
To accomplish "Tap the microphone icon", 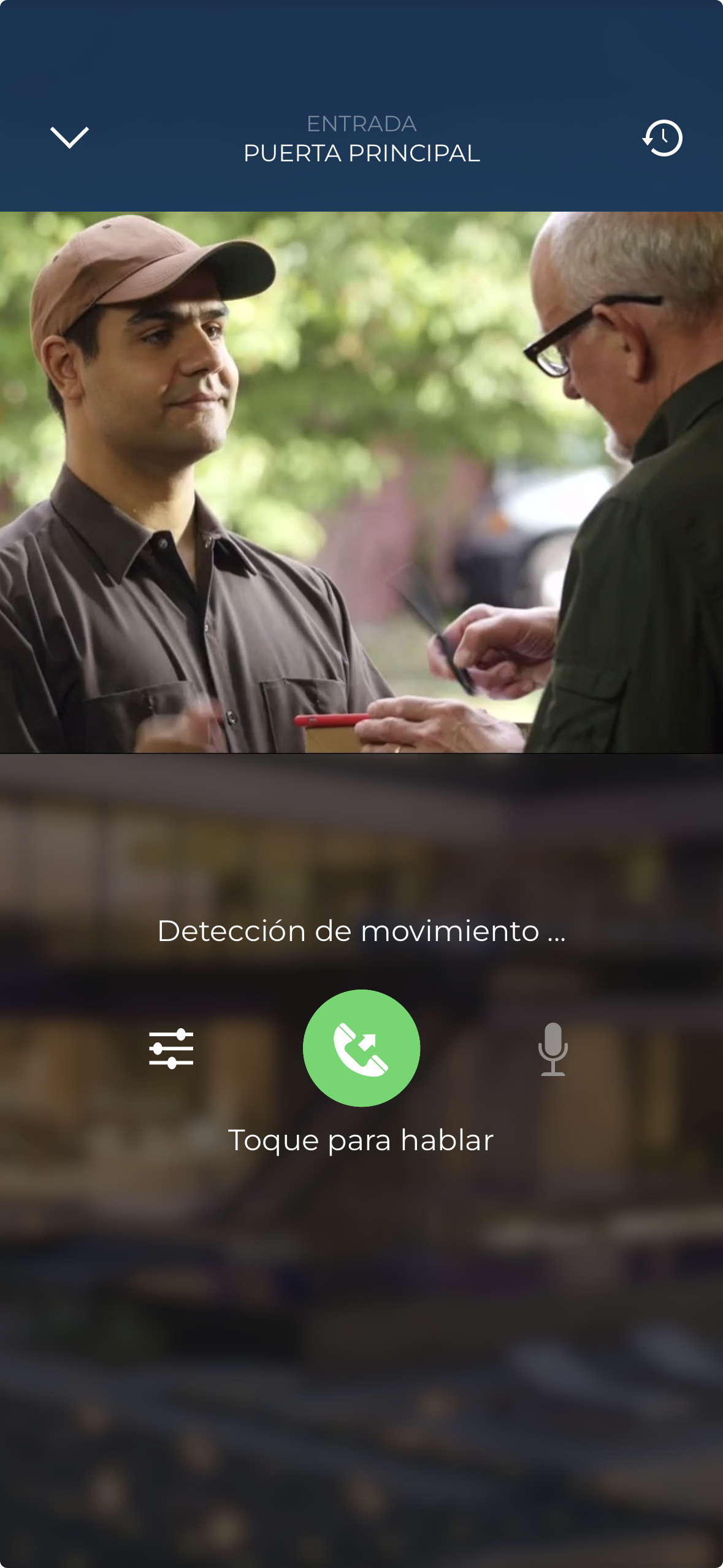I will tap(553, 1049).
